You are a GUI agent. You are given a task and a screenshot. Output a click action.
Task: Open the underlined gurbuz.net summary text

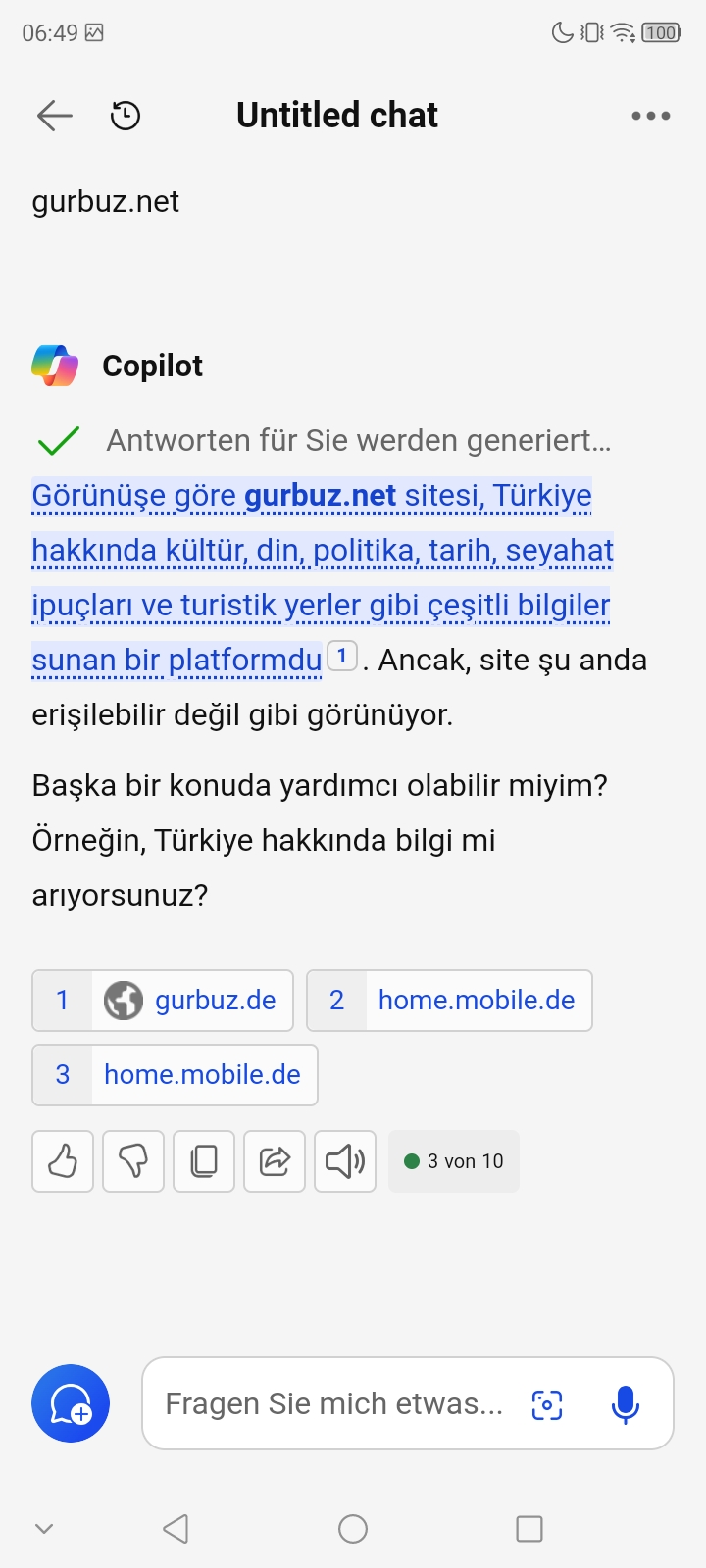tap(323, 577)
